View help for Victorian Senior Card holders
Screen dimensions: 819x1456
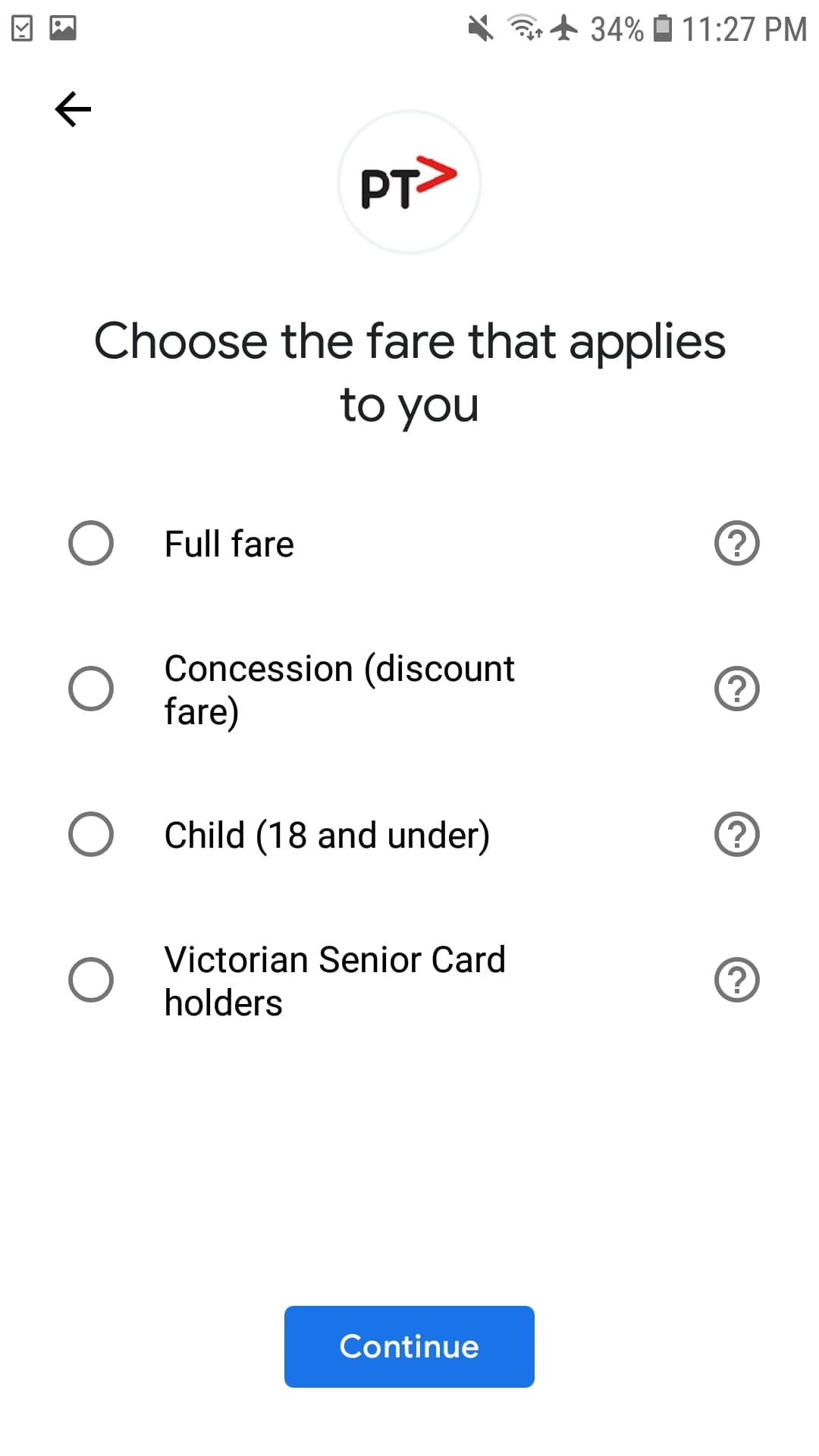(x=737, y=980)
